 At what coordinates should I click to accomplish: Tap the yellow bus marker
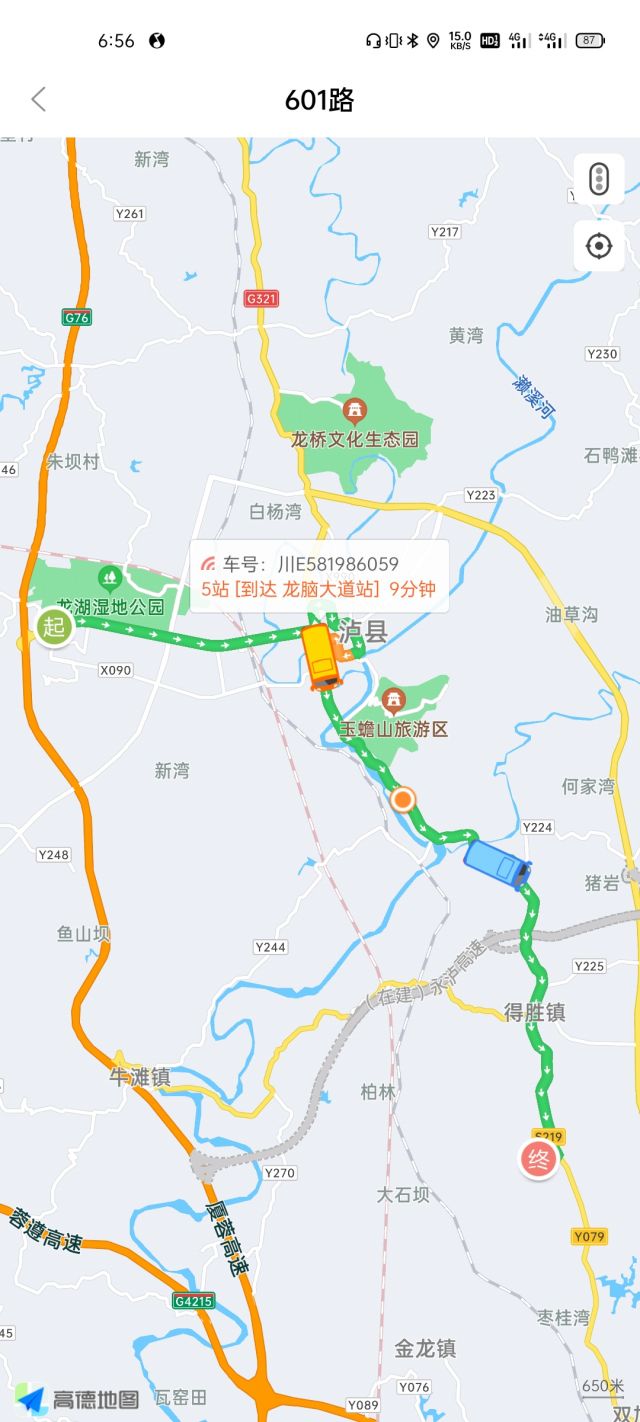pyautogui.click(x=322, y=657)
